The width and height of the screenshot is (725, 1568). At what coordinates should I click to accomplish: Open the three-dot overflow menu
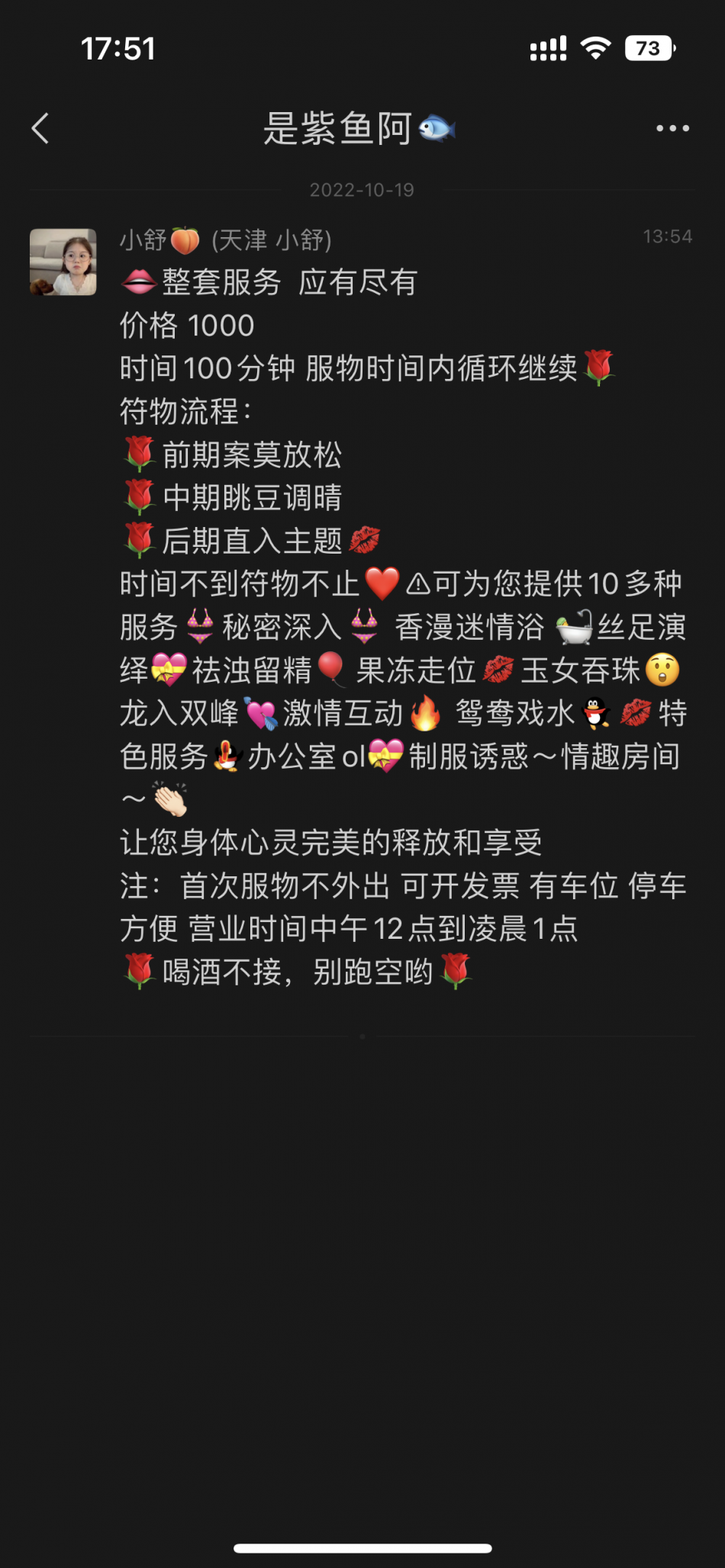[672, 128]
